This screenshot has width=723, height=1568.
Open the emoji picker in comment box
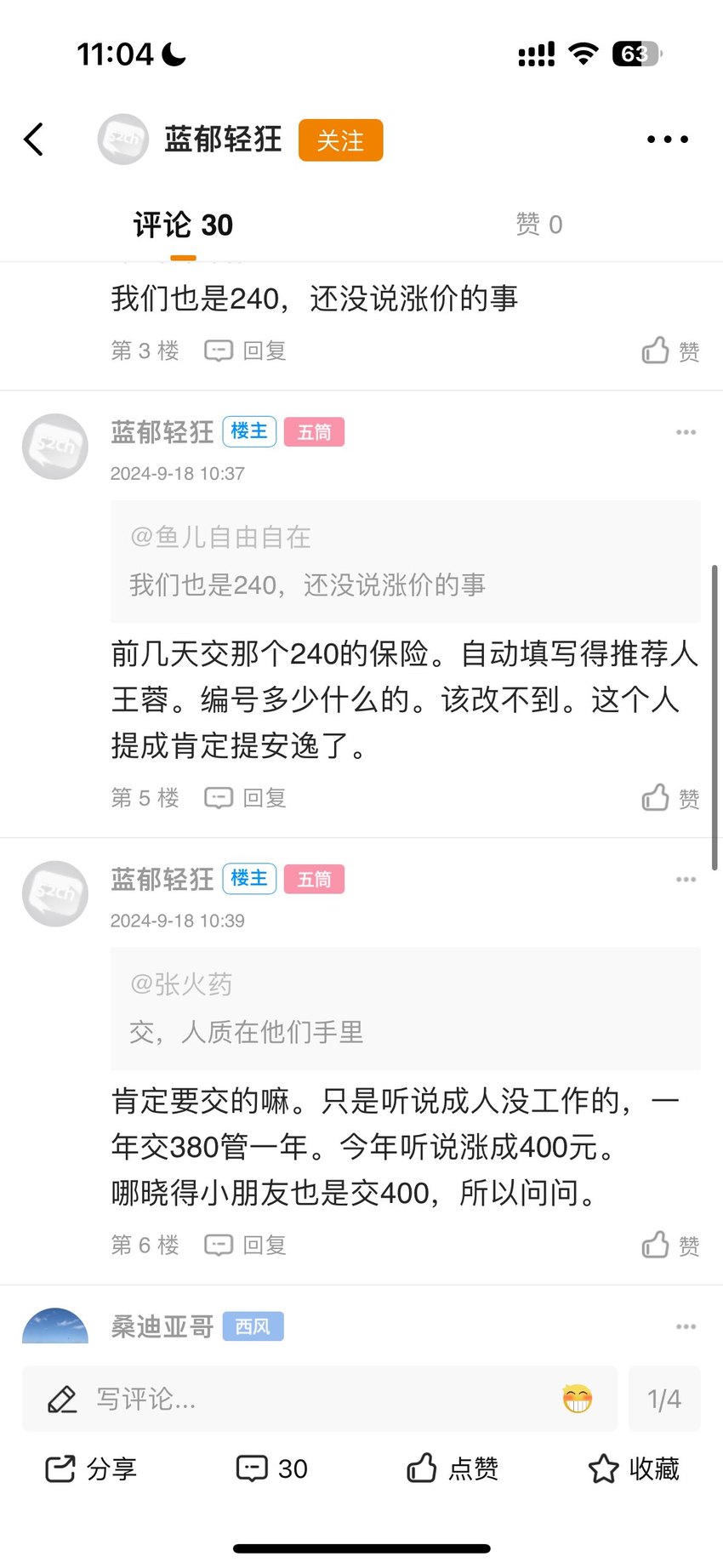[x=578, y=1399]
